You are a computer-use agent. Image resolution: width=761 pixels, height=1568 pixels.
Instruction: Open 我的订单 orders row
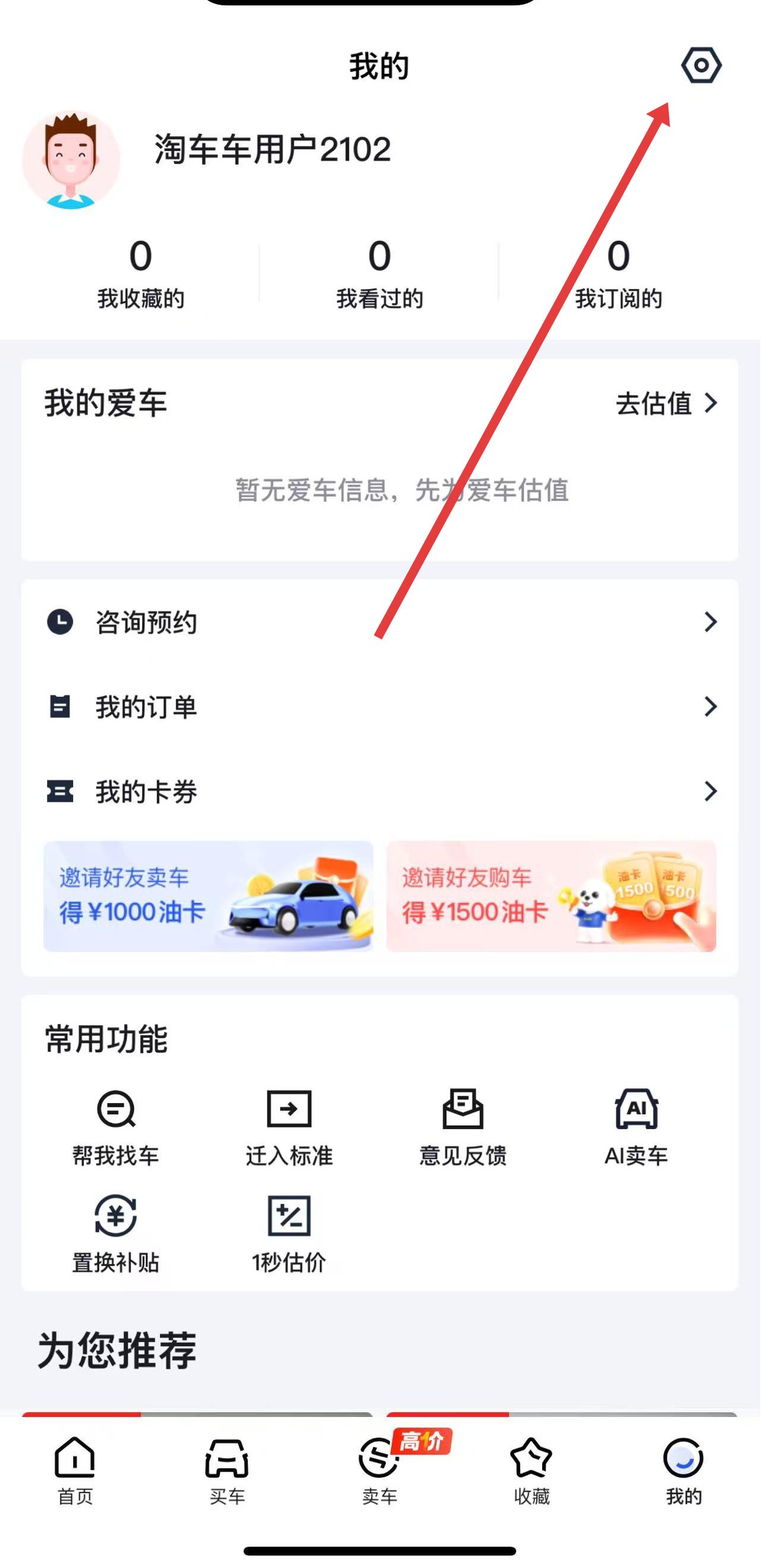click(380, 706)
